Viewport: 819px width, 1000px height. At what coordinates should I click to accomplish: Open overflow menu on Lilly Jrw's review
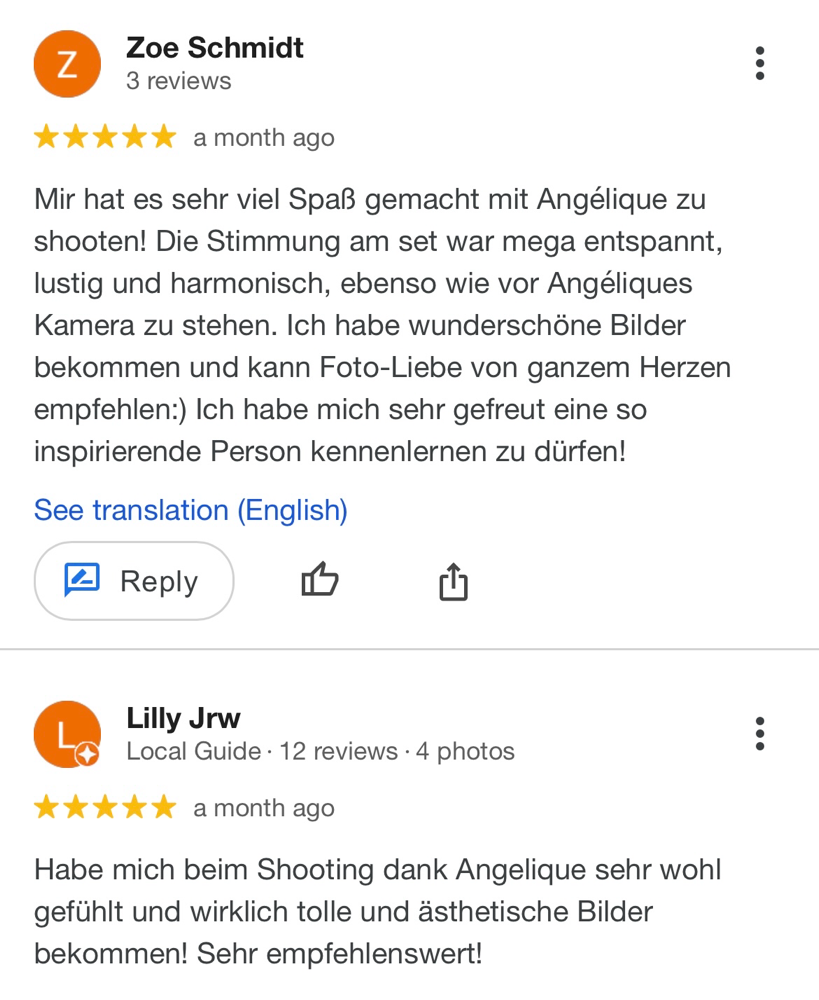pyautogui.click(x=760, y=733)
